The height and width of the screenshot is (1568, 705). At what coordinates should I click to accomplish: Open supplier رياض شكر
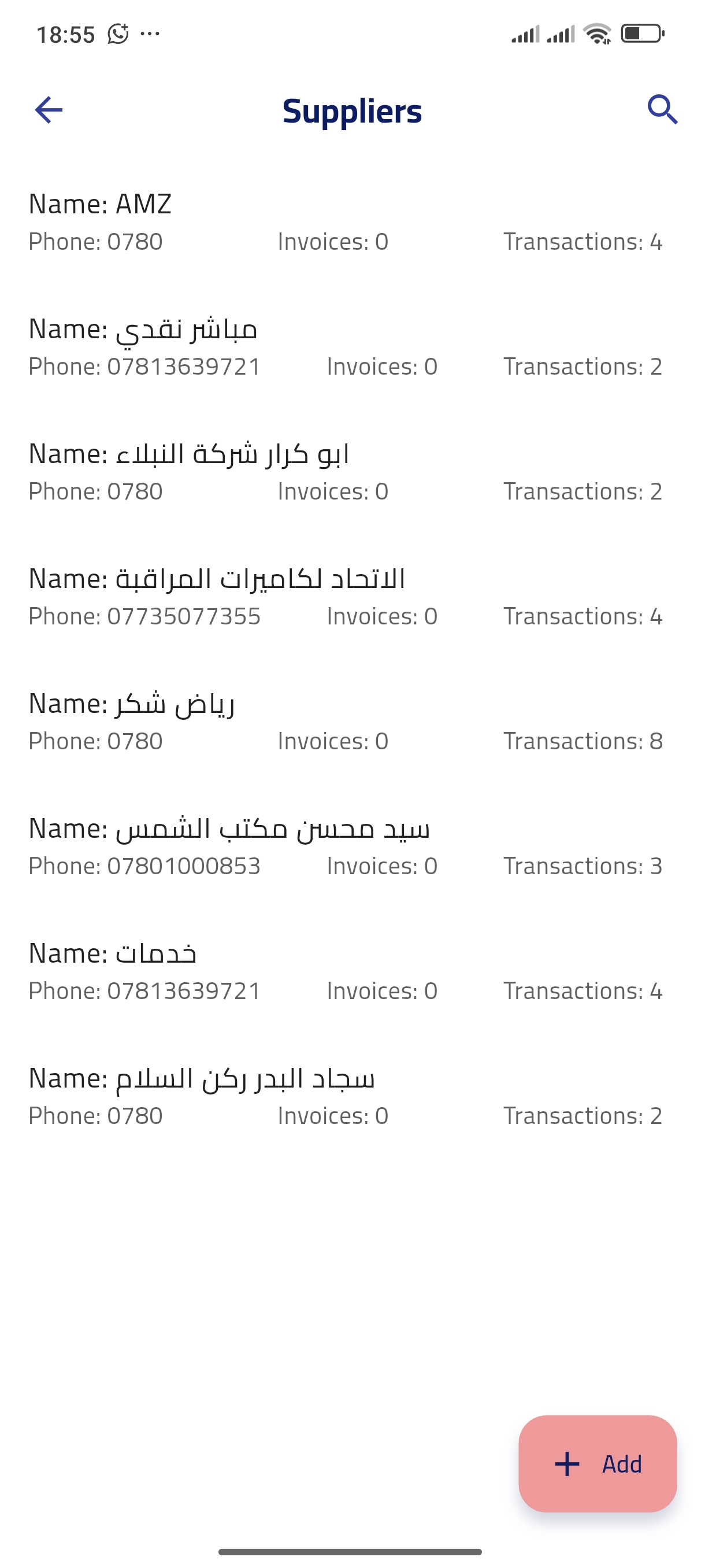(344, 722)
